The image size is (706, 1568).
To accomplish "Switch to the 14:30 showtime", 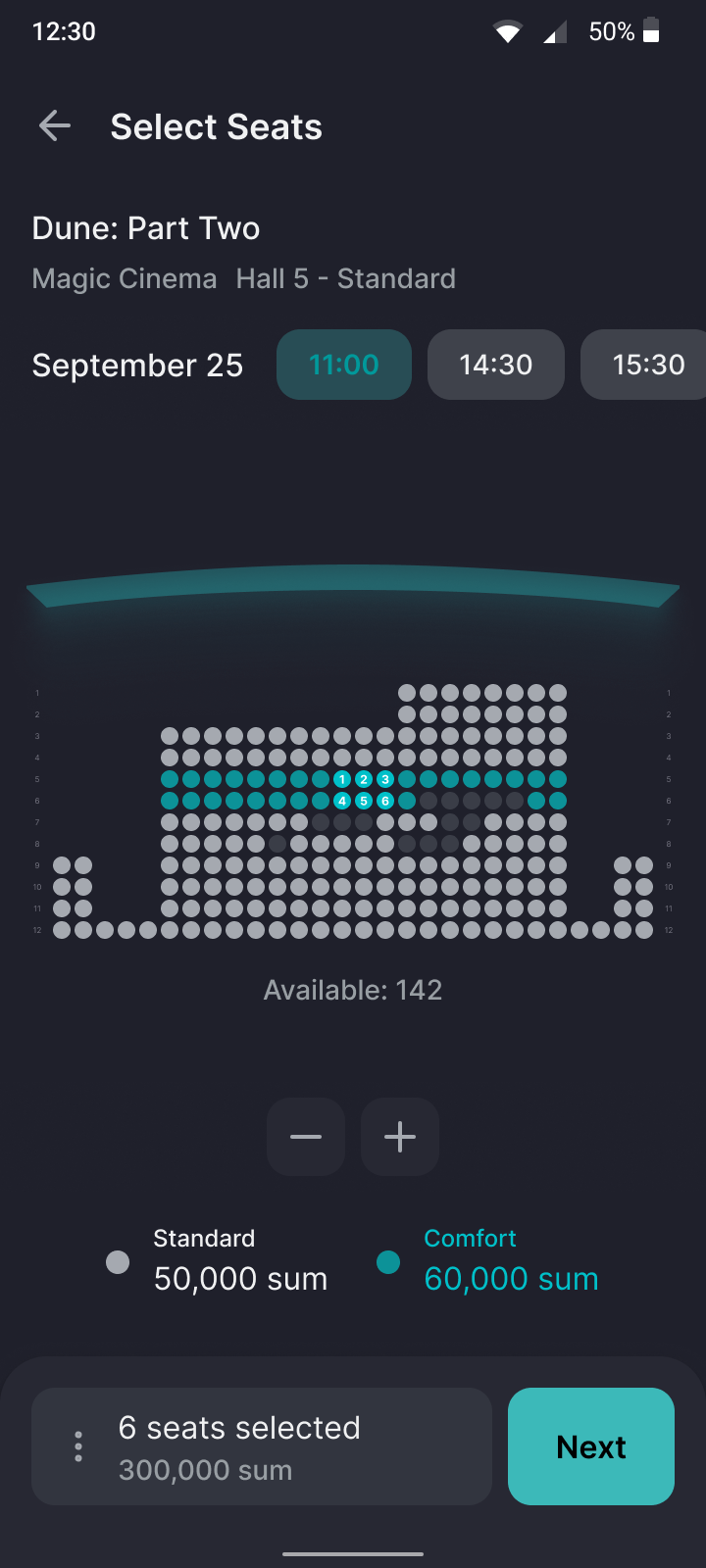I will tap(495, 365).
